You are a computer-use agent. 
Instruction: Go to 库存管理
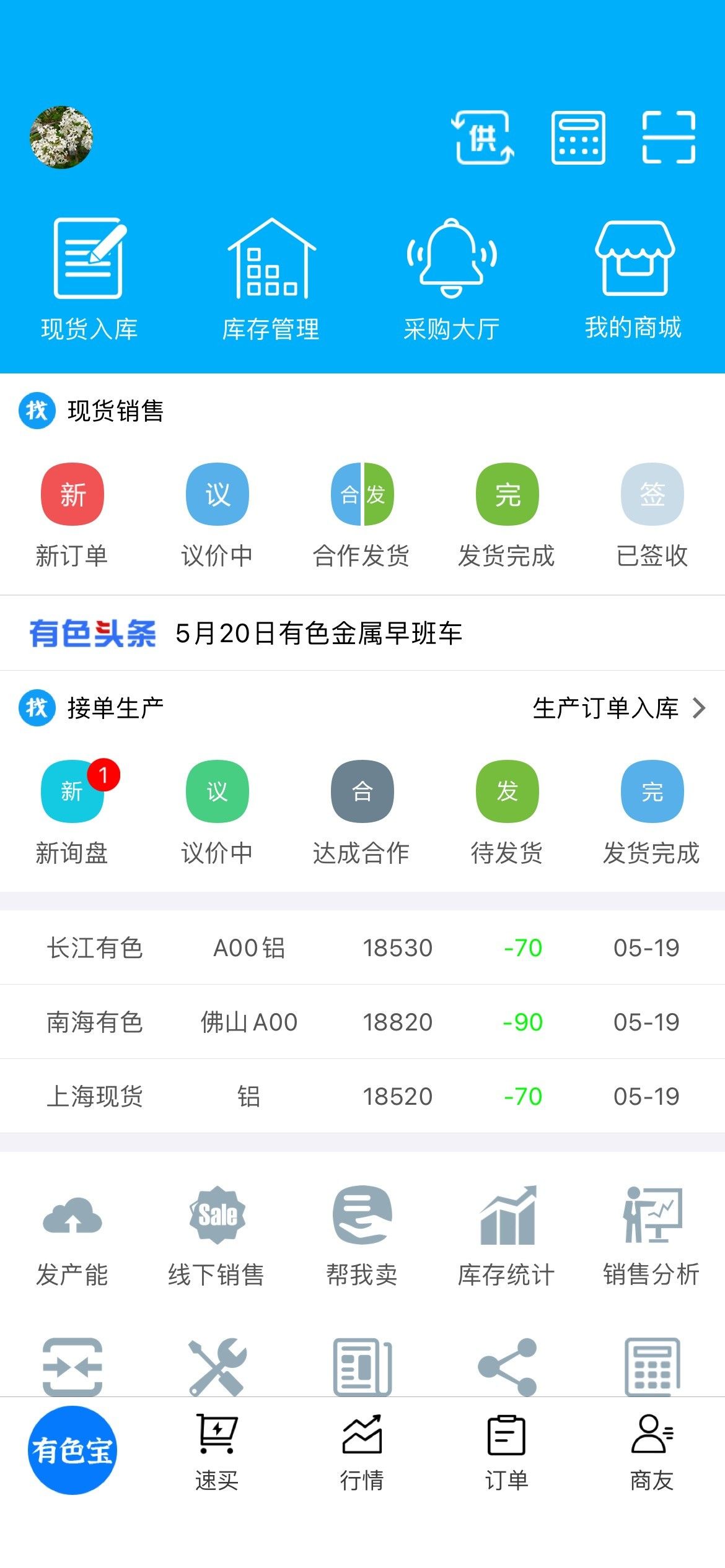point(271,279)
